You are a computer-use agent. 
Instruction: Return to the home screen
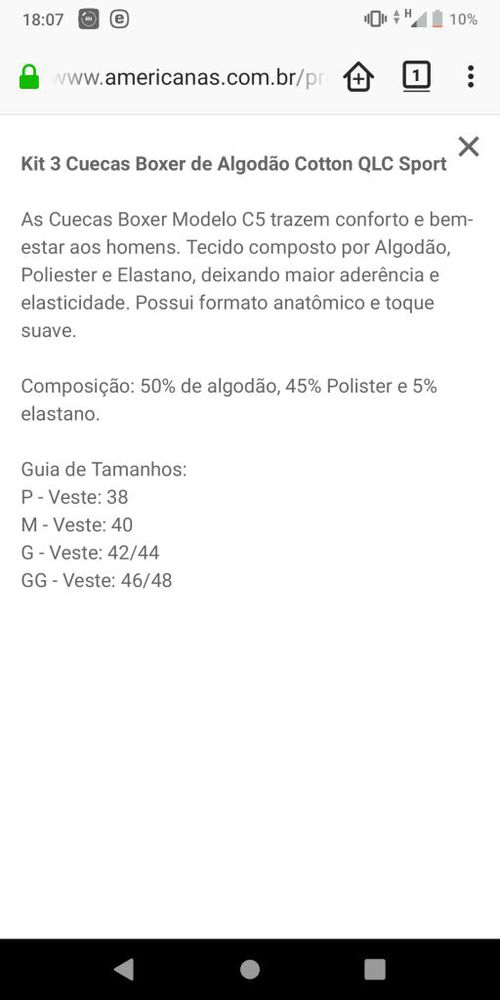(250, 969)
